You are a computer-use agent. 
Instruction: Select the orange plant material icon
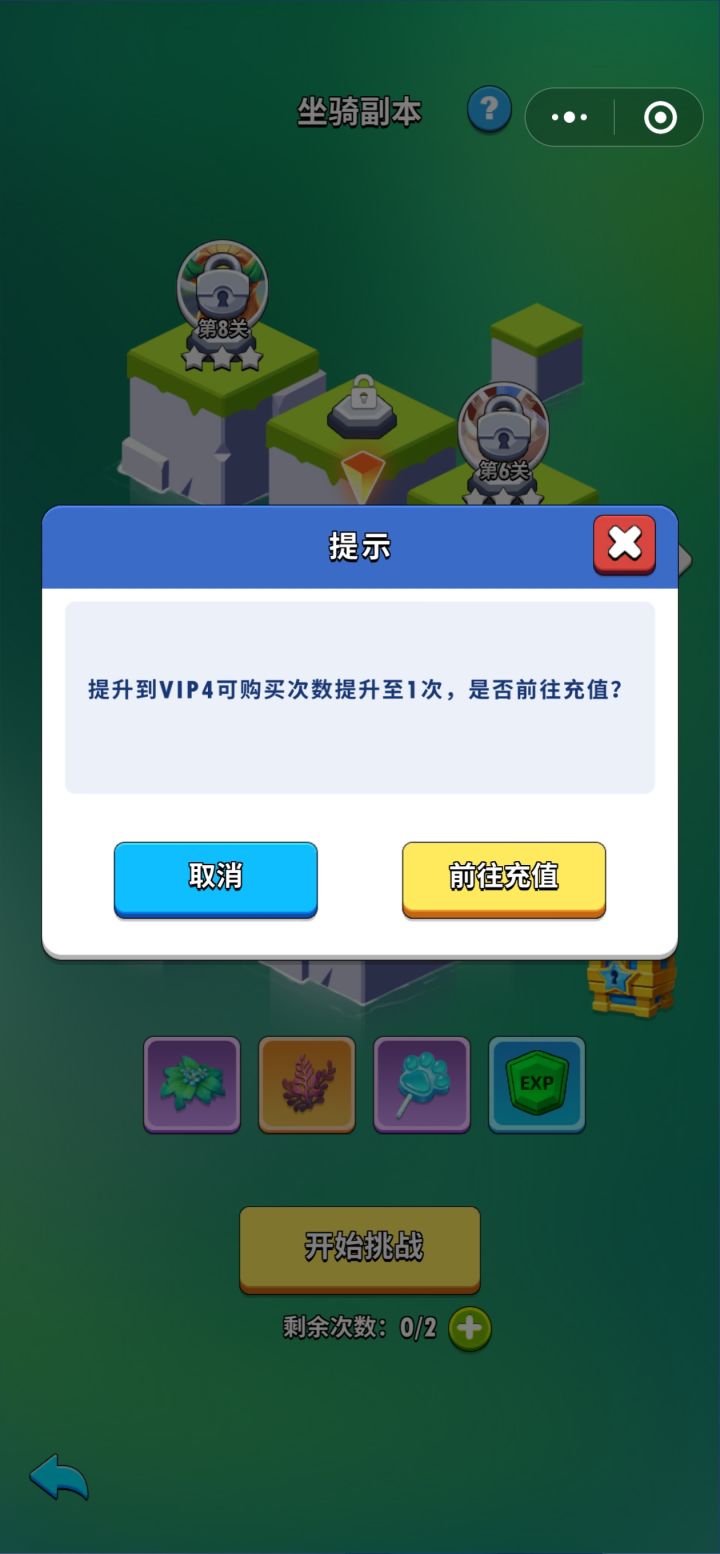pyautogui.click(x=307, y=1084)
